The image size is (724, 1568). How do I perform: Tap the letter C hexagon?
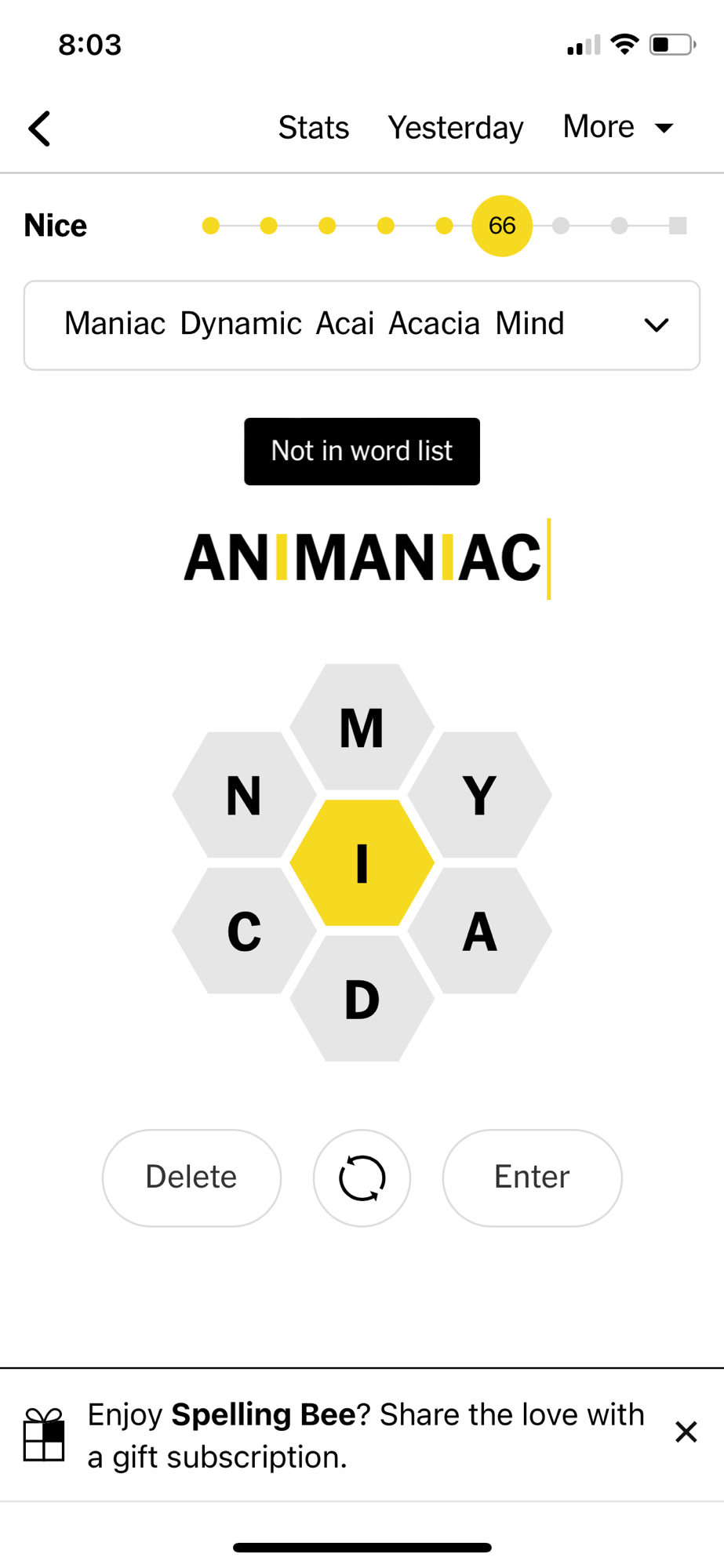244,931
